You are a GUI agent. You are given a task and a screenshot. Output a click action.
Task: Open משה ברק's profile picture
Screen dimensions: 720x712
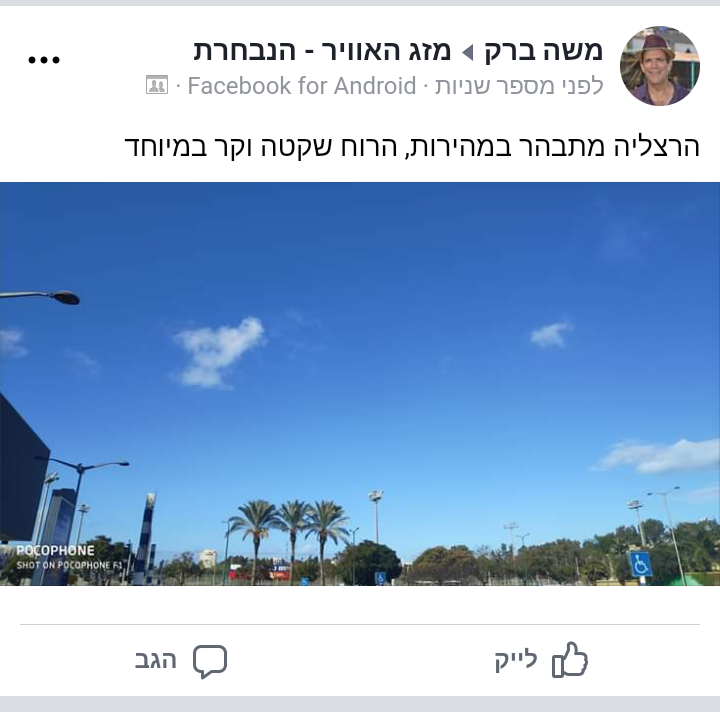660,66
